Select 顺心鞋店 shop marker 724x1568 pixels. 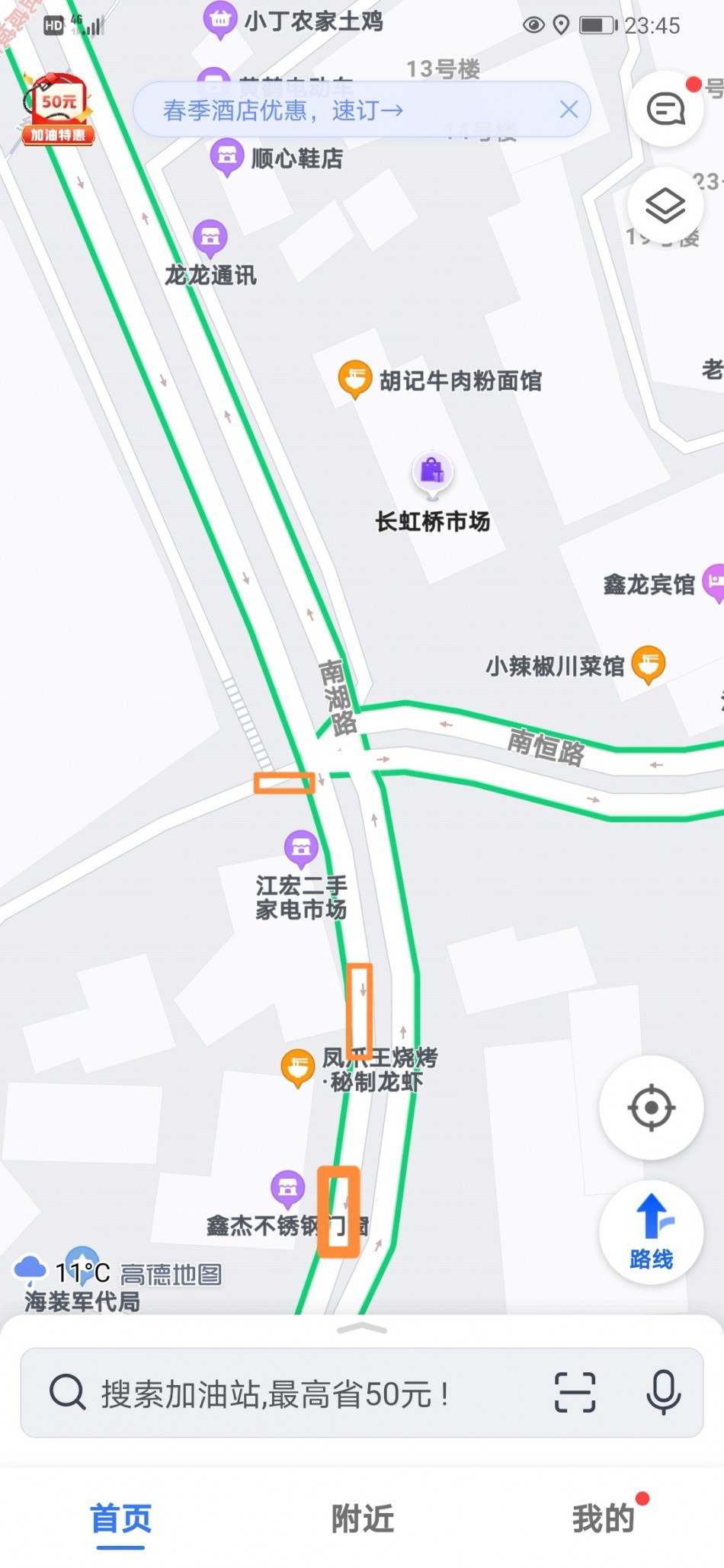click(226, 156)
